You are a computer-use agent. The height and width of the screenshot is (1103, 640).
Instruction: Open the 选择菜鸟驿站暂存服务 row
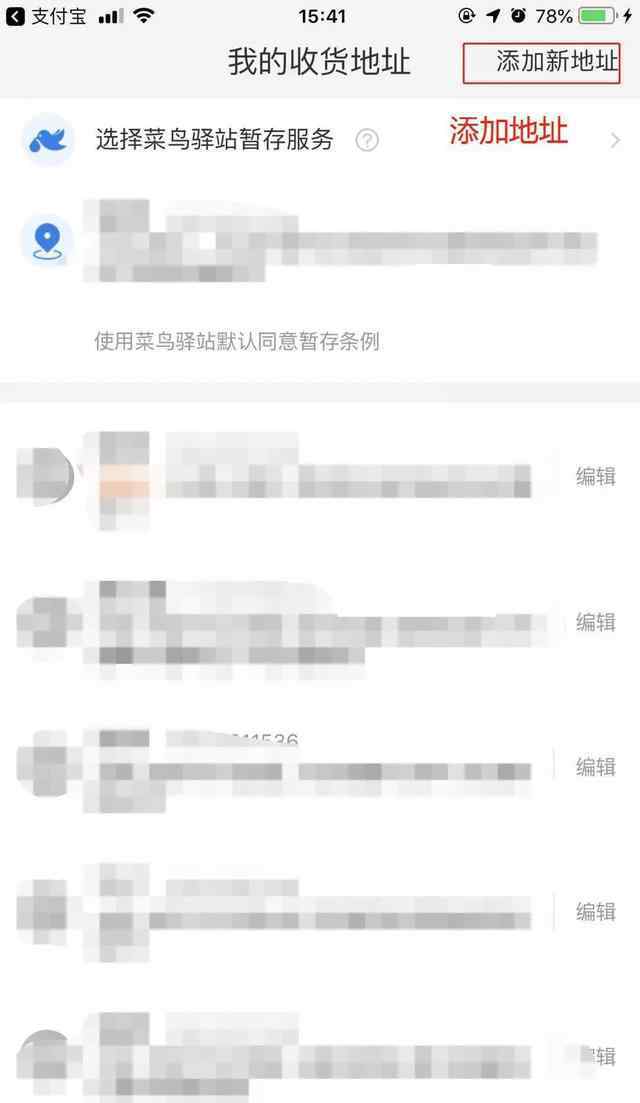(320, 139)
